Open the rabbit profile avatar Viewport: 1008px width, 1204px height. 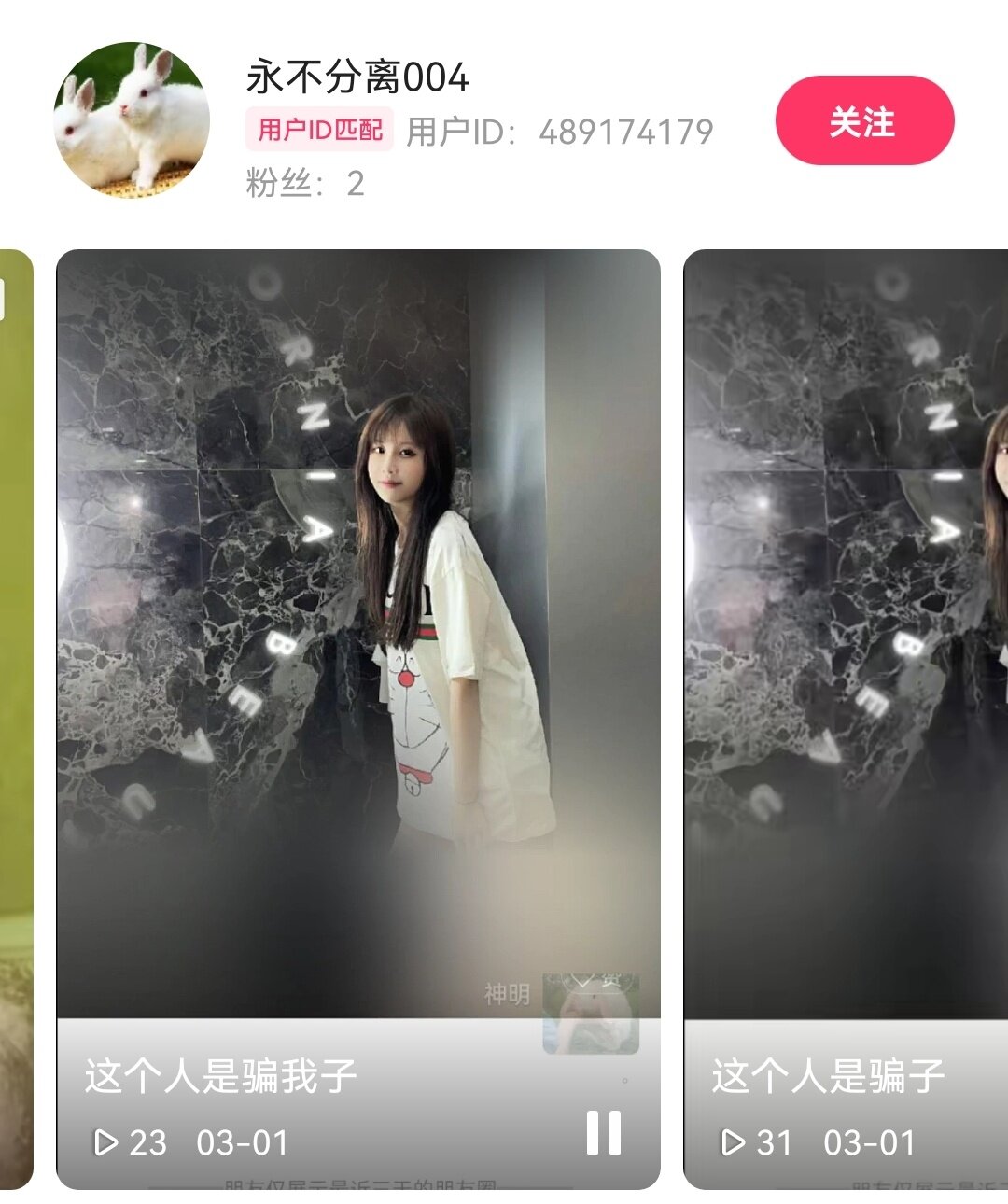pyautogui.click(x=132, y=120)
